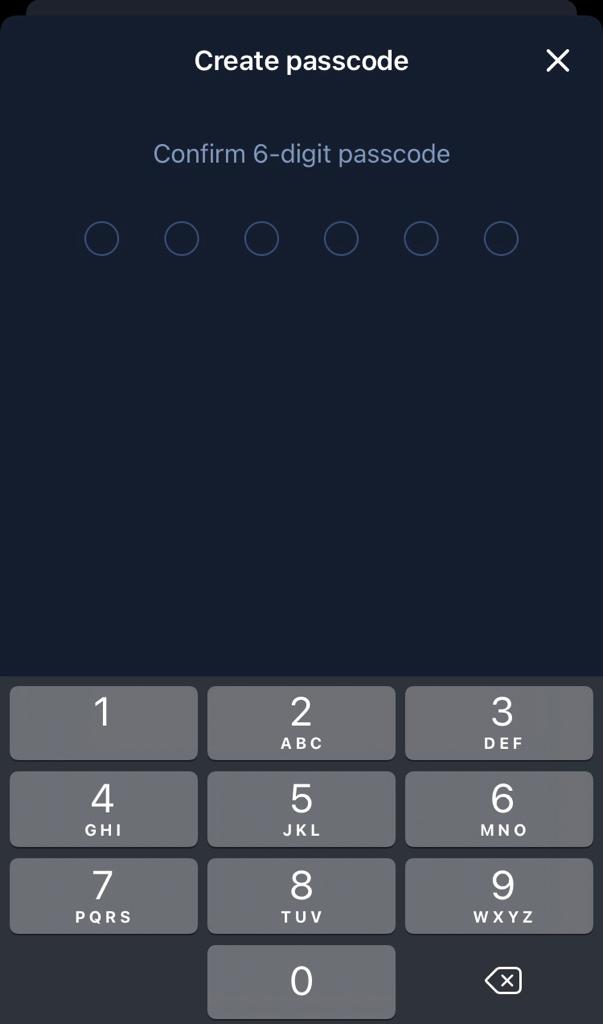Tap the 2 ABC key
This screenshot has width=603, height=1024.
coord(301,723)
